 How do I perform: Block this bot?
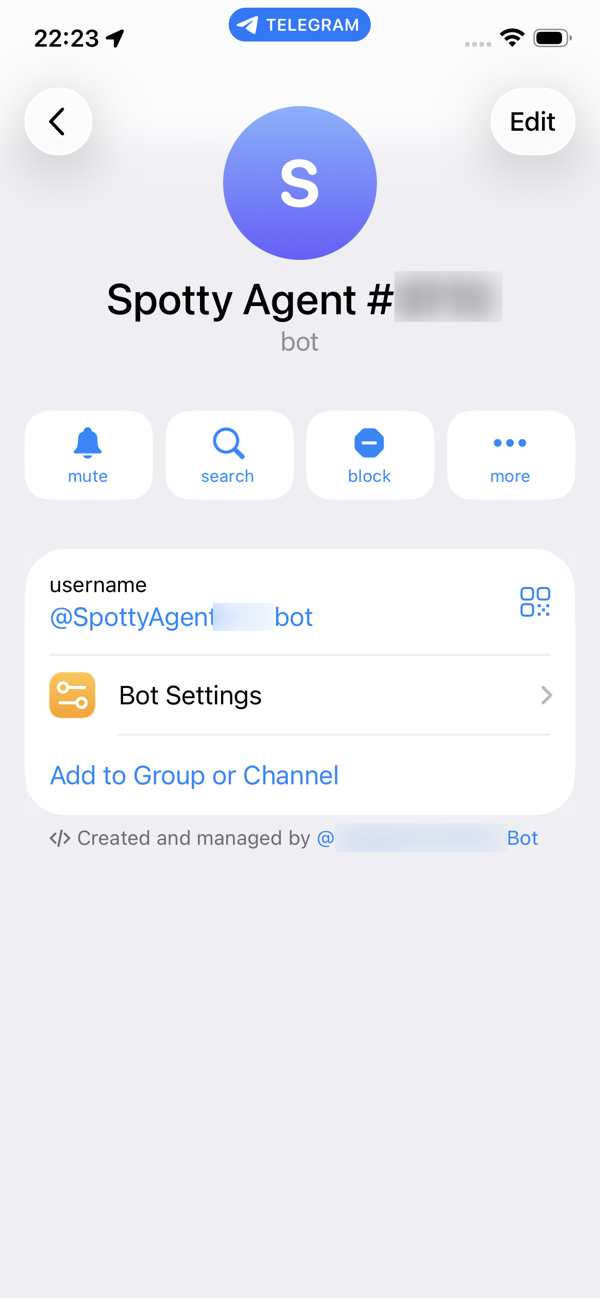(369, 455)
